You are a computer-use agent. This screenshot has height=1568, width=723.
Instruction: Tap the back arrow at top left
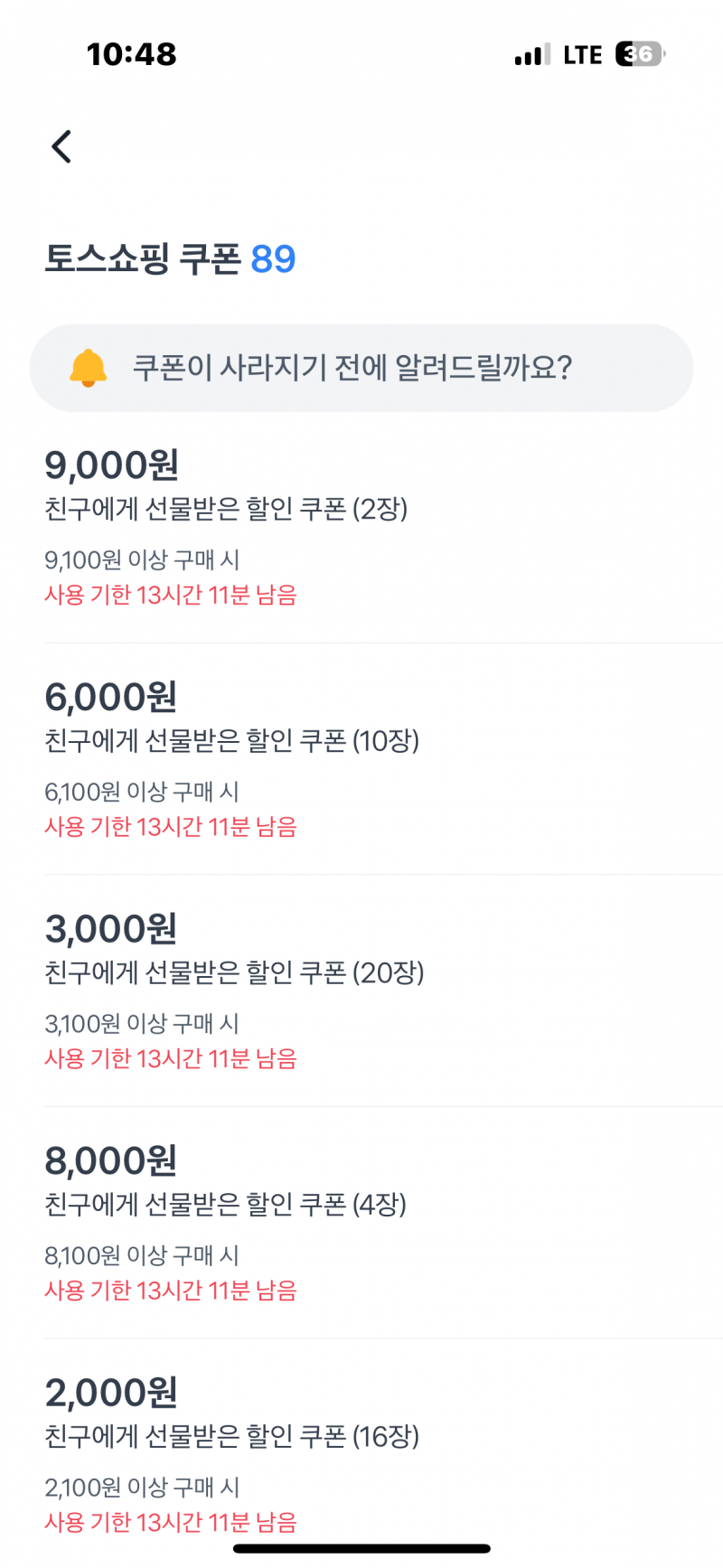(61, 146)
